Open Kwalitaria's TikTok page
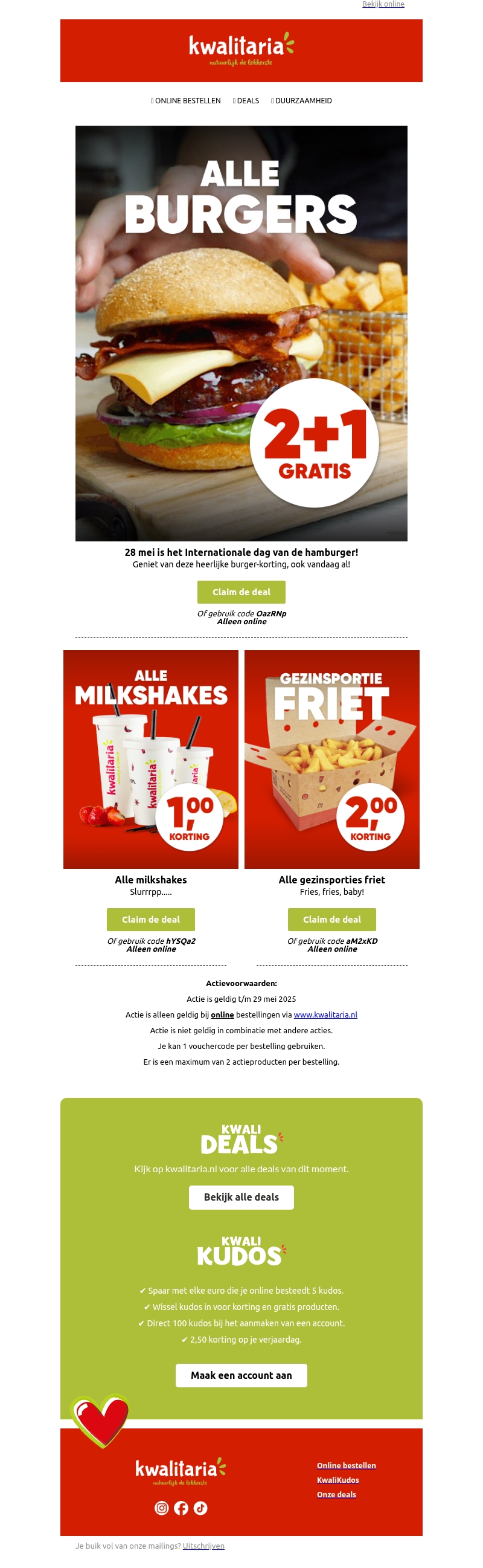 (x=200, y=1507)
